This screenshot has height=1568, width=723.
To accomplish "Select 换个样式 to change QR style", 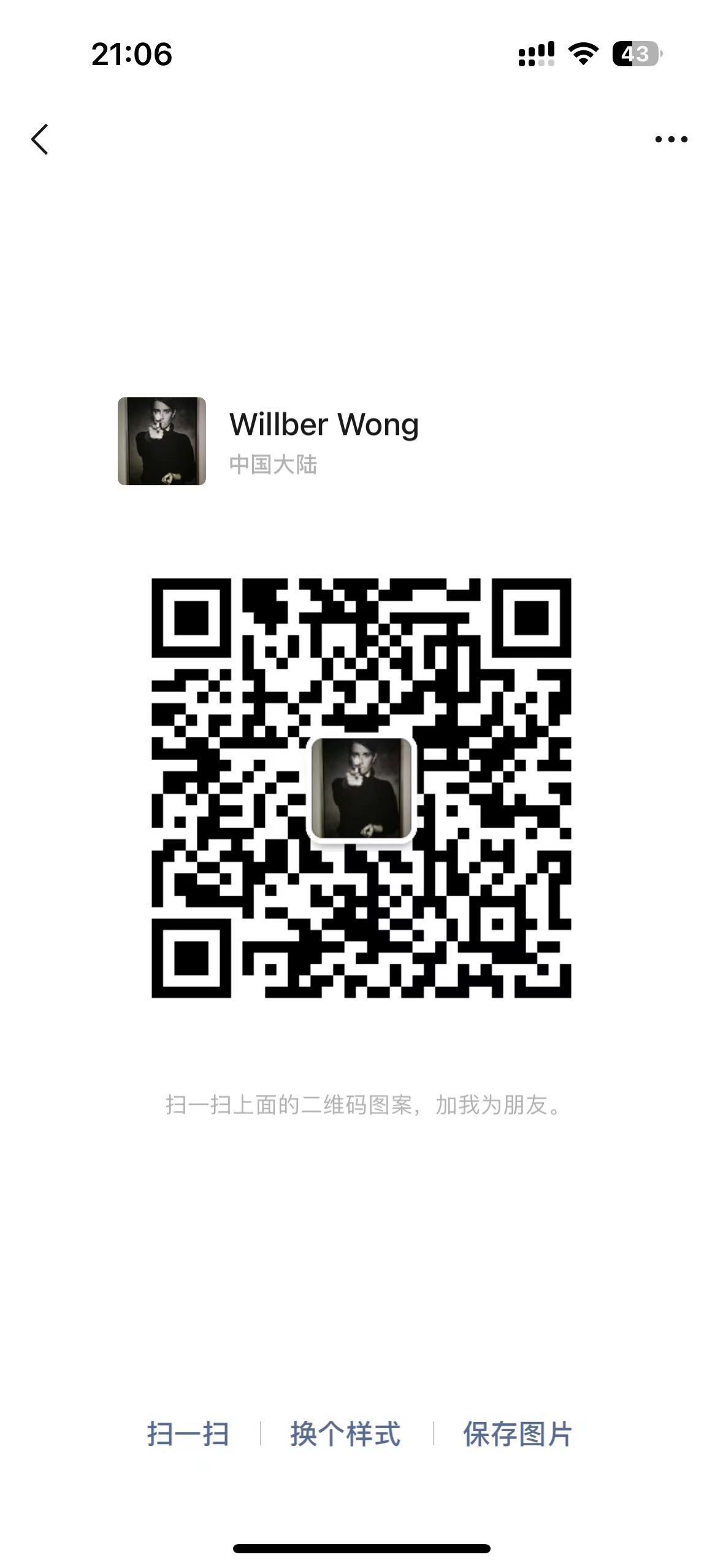I will click(x=345, y=1435).
